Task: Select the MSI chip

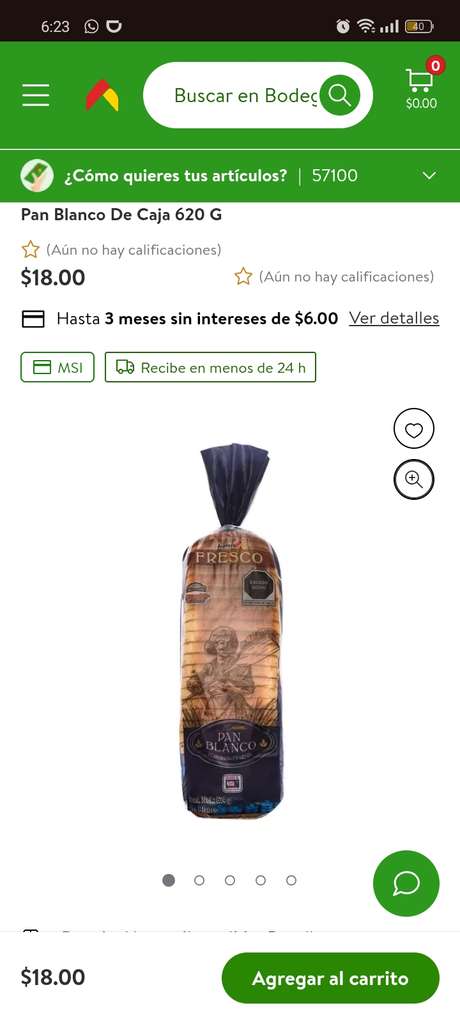Action: (x=58, y=368)
